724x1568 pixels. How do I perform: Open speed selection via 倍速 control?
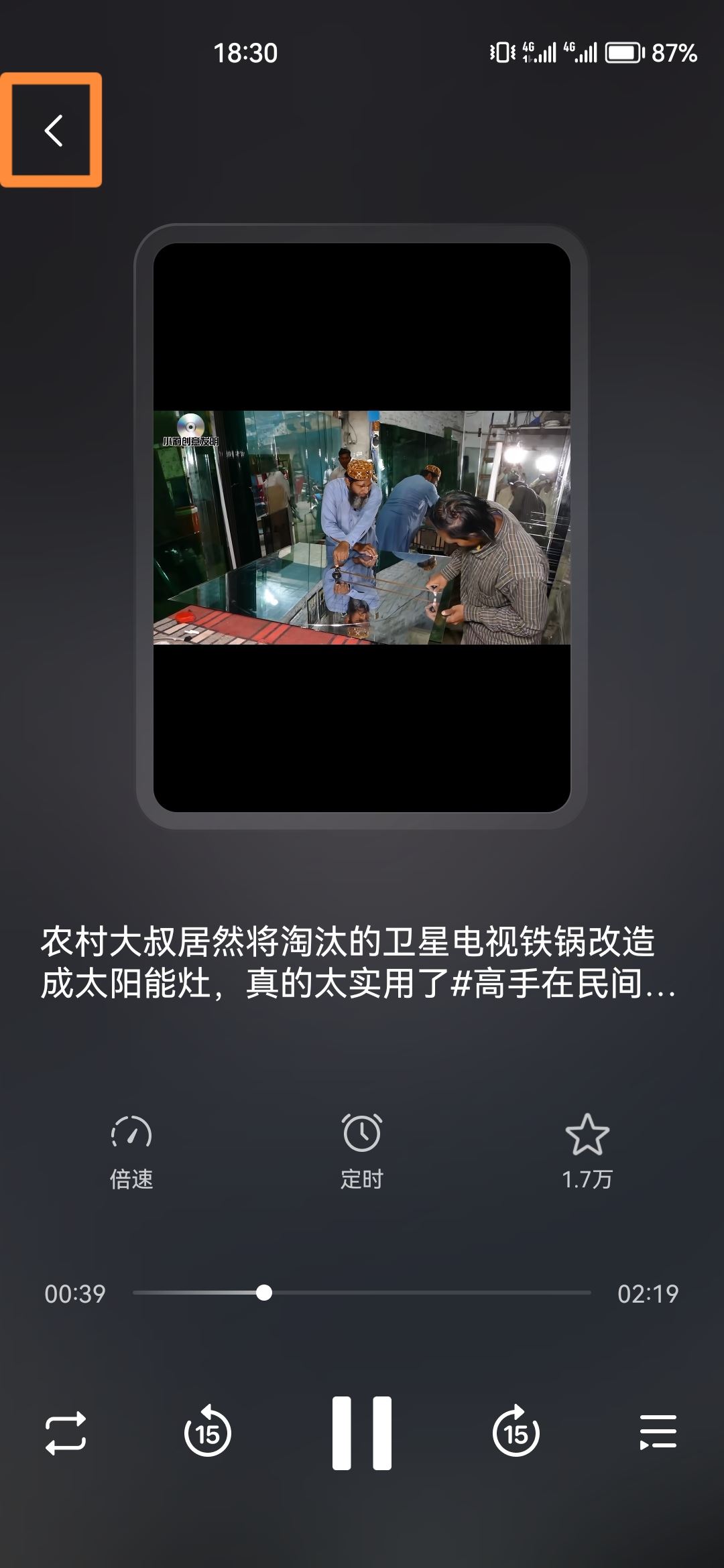click(x=131, y=1147)
